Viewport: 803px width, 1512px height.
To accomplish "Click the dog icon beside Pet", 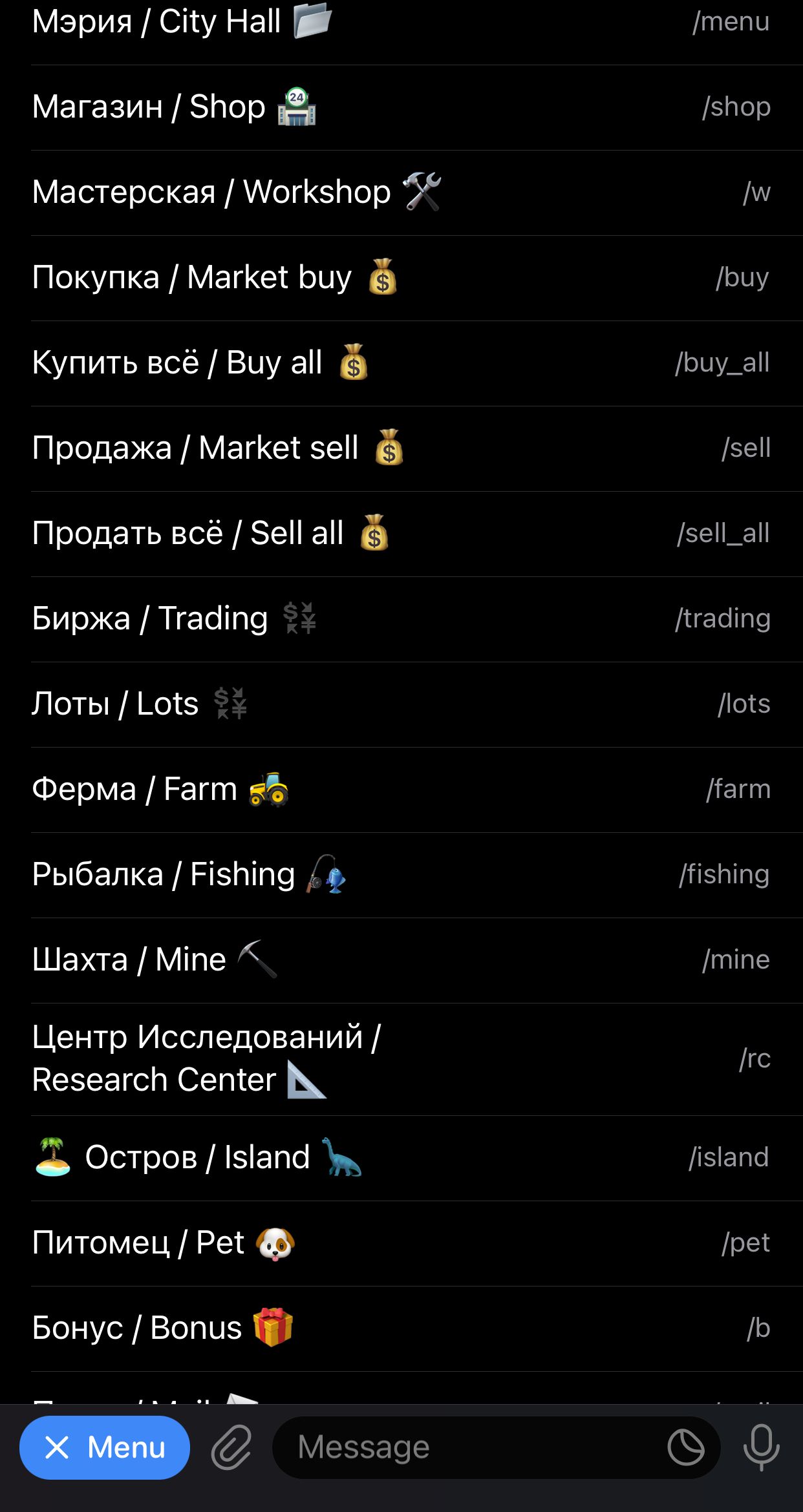I will [x=275, y=1242].
